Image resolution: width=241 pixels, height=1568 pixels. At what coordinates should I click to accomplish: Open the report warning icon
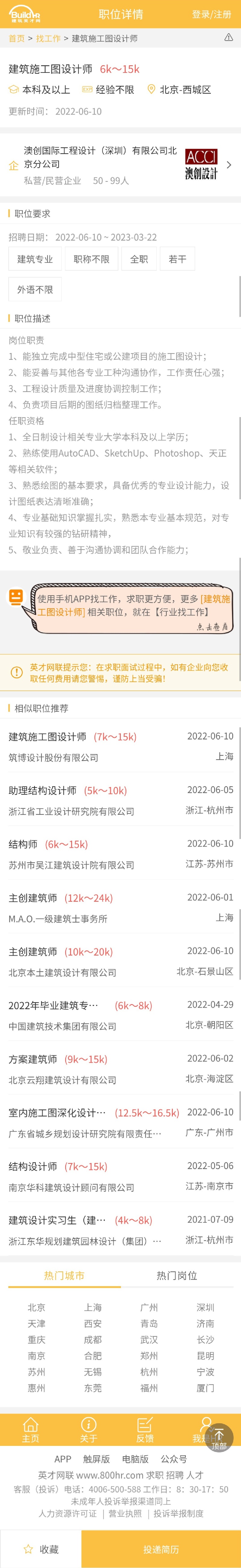pos(228,38)
